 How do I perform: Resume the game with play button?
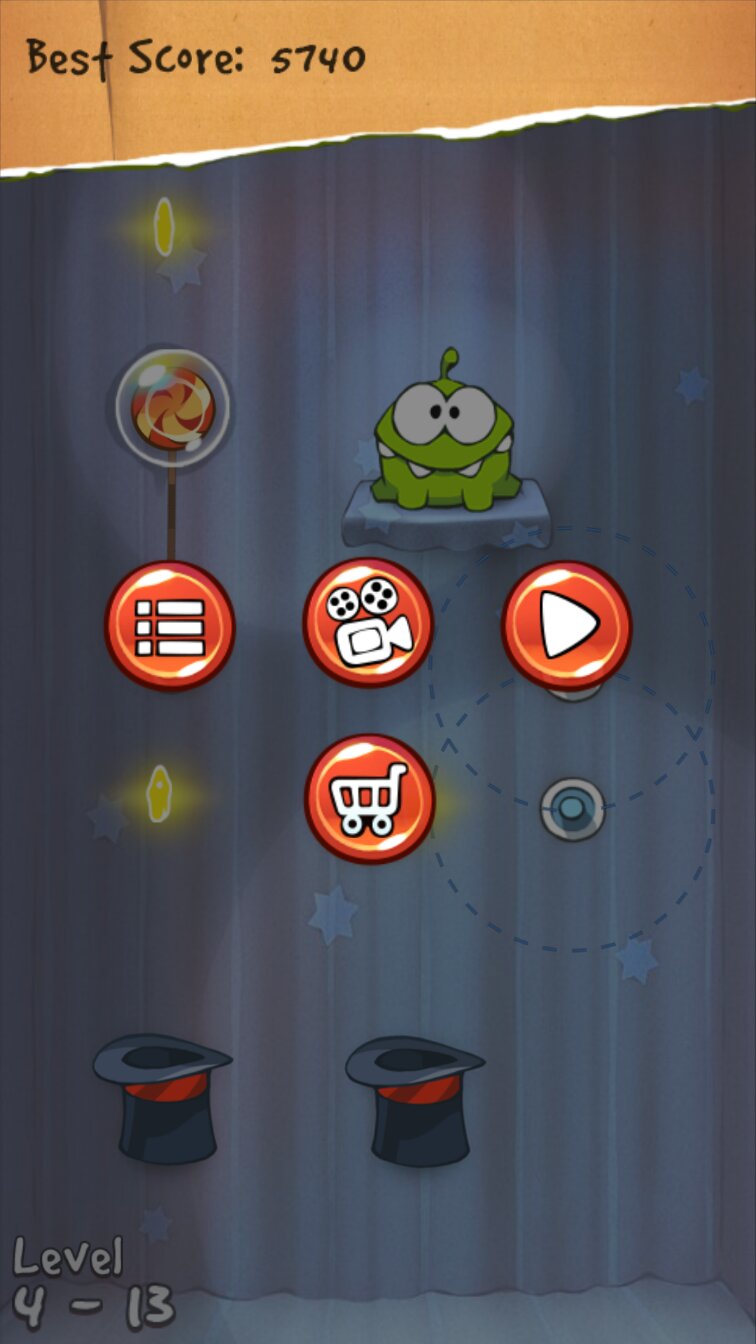566,625
